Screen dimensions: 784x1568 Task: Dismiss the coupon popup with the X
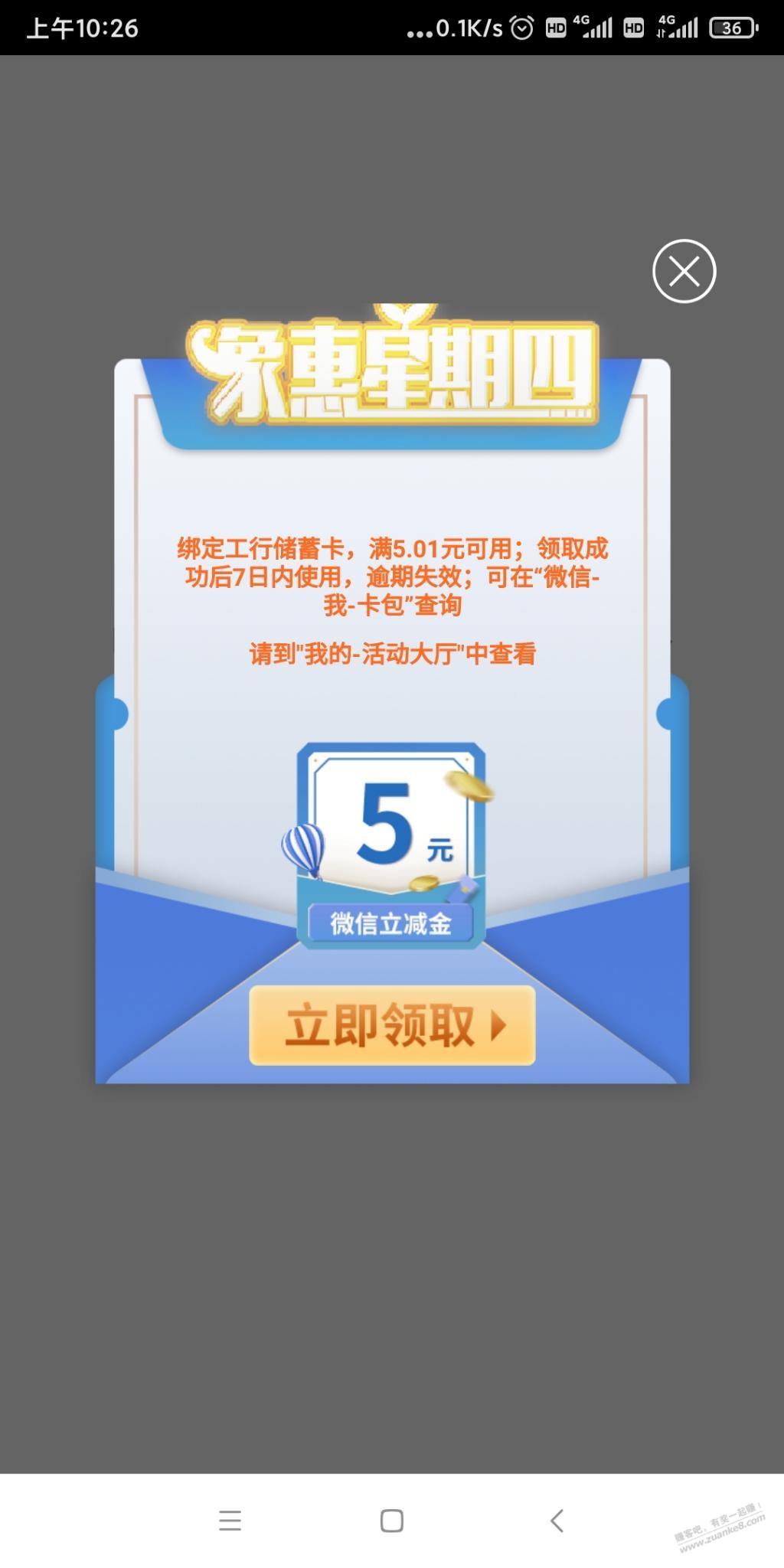pos(684,271)
